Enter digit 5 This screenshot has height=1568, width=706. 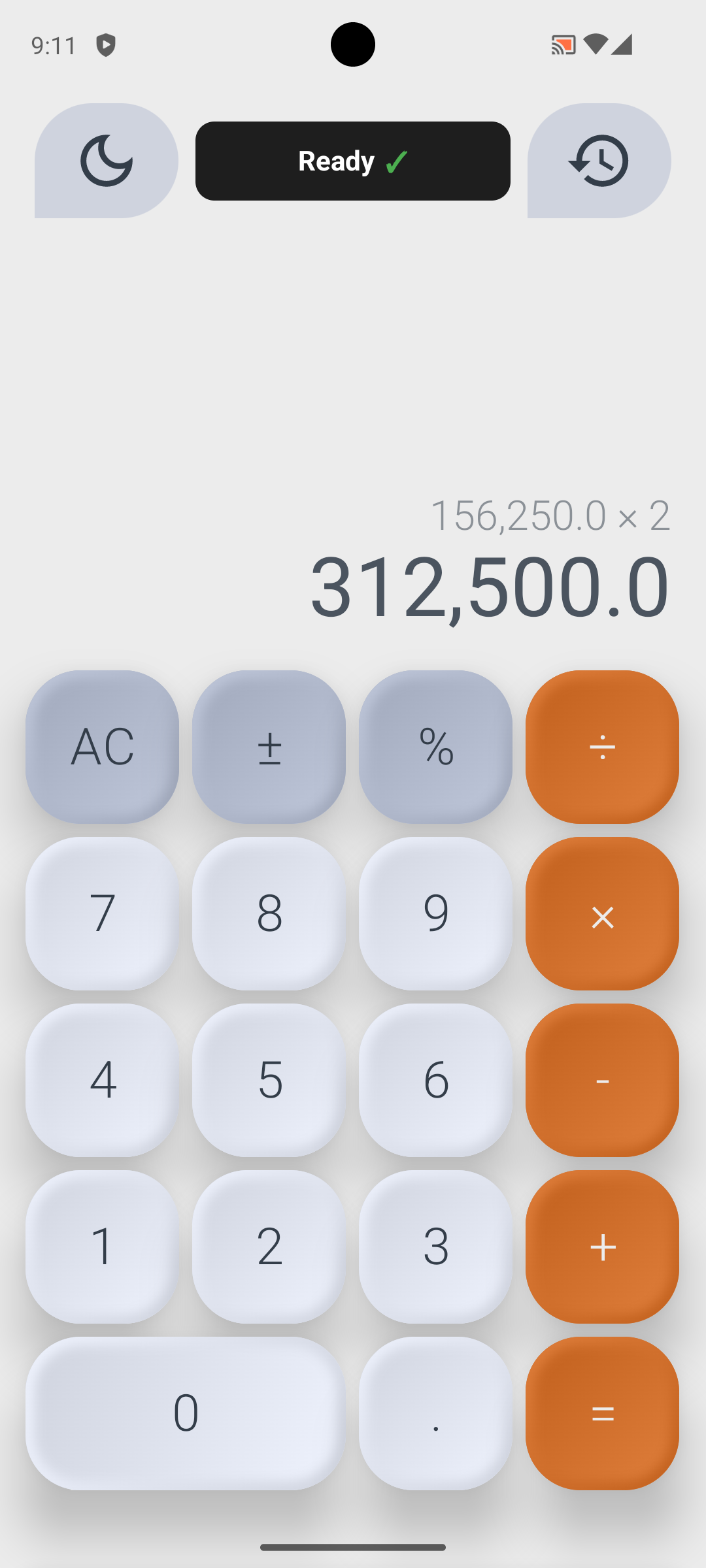click(x=269, y=1080)
